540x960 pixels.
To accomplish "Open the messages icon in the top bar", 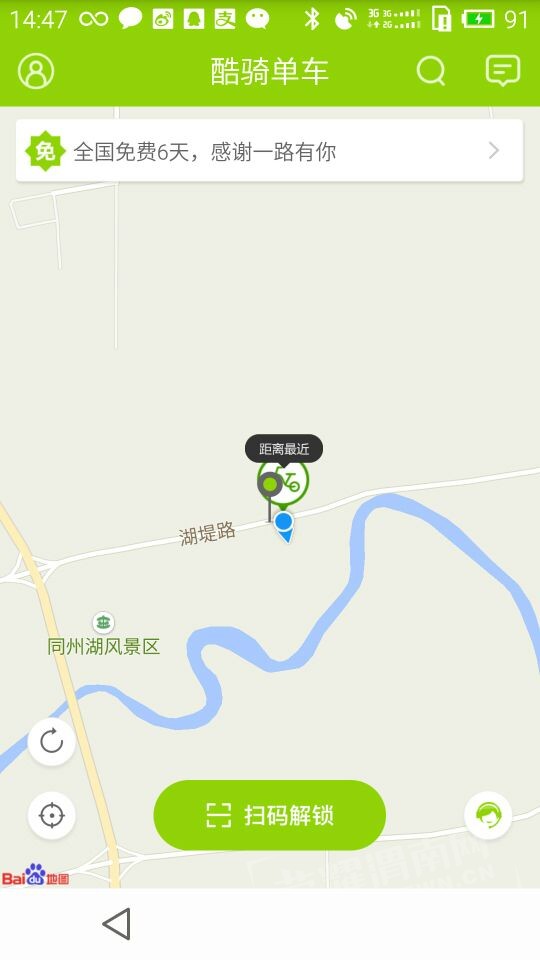I will (503, 70).
